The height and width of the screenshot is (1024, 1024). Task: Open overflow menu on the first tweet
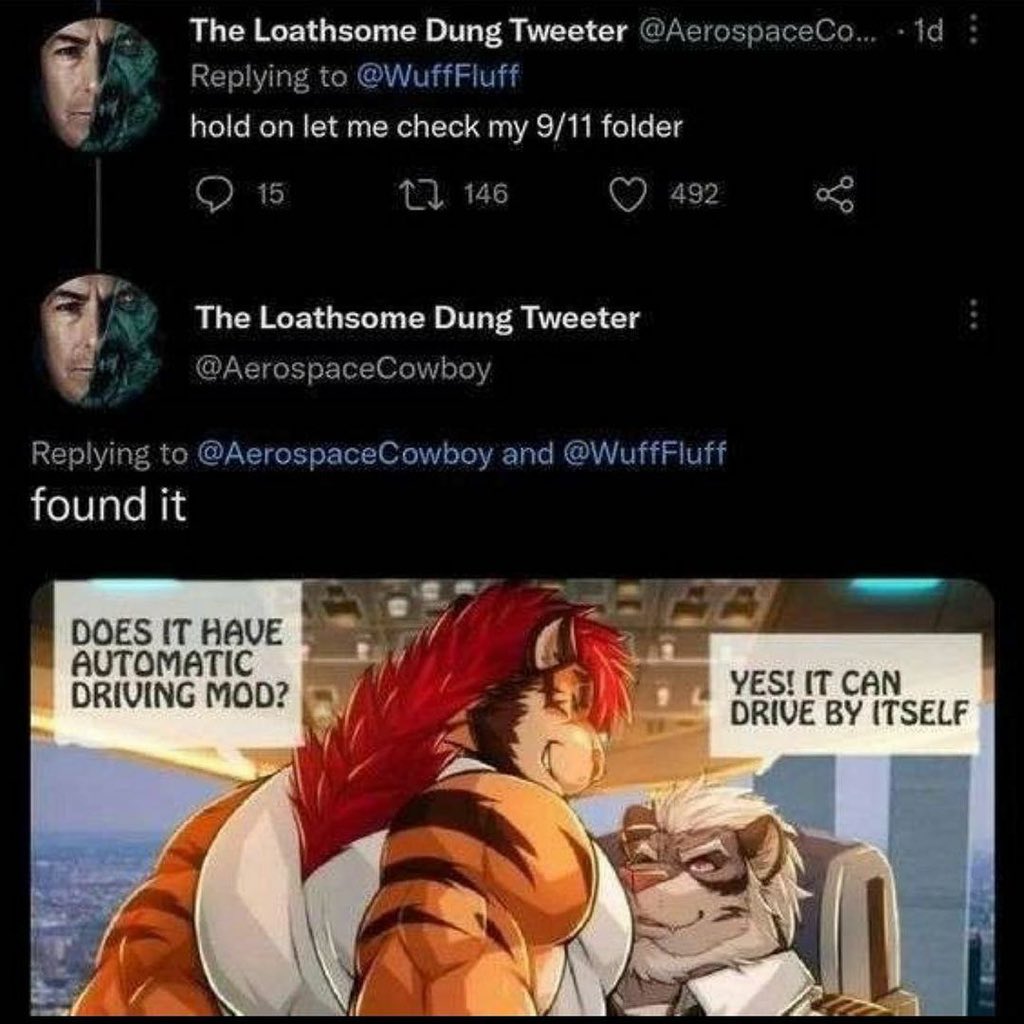point(970,35)
